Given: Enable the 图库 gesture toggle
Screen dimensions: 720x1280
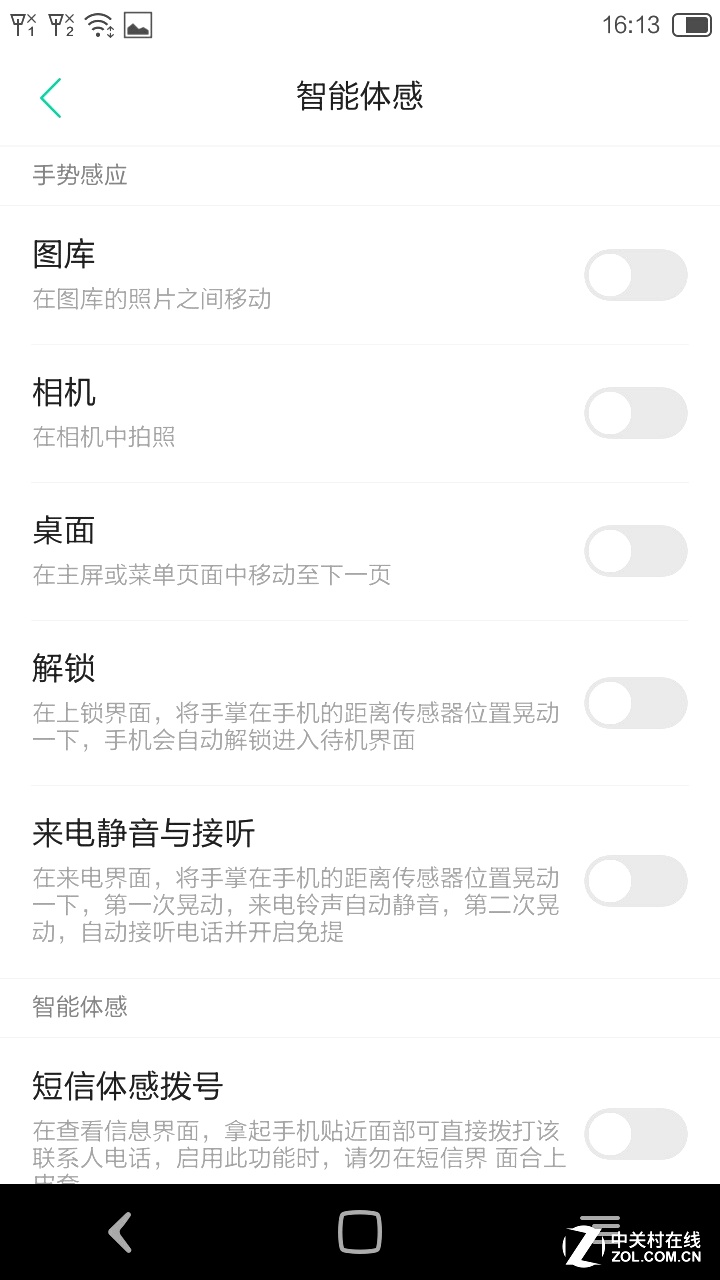Looking at the screenshot, I should point(635,275).
